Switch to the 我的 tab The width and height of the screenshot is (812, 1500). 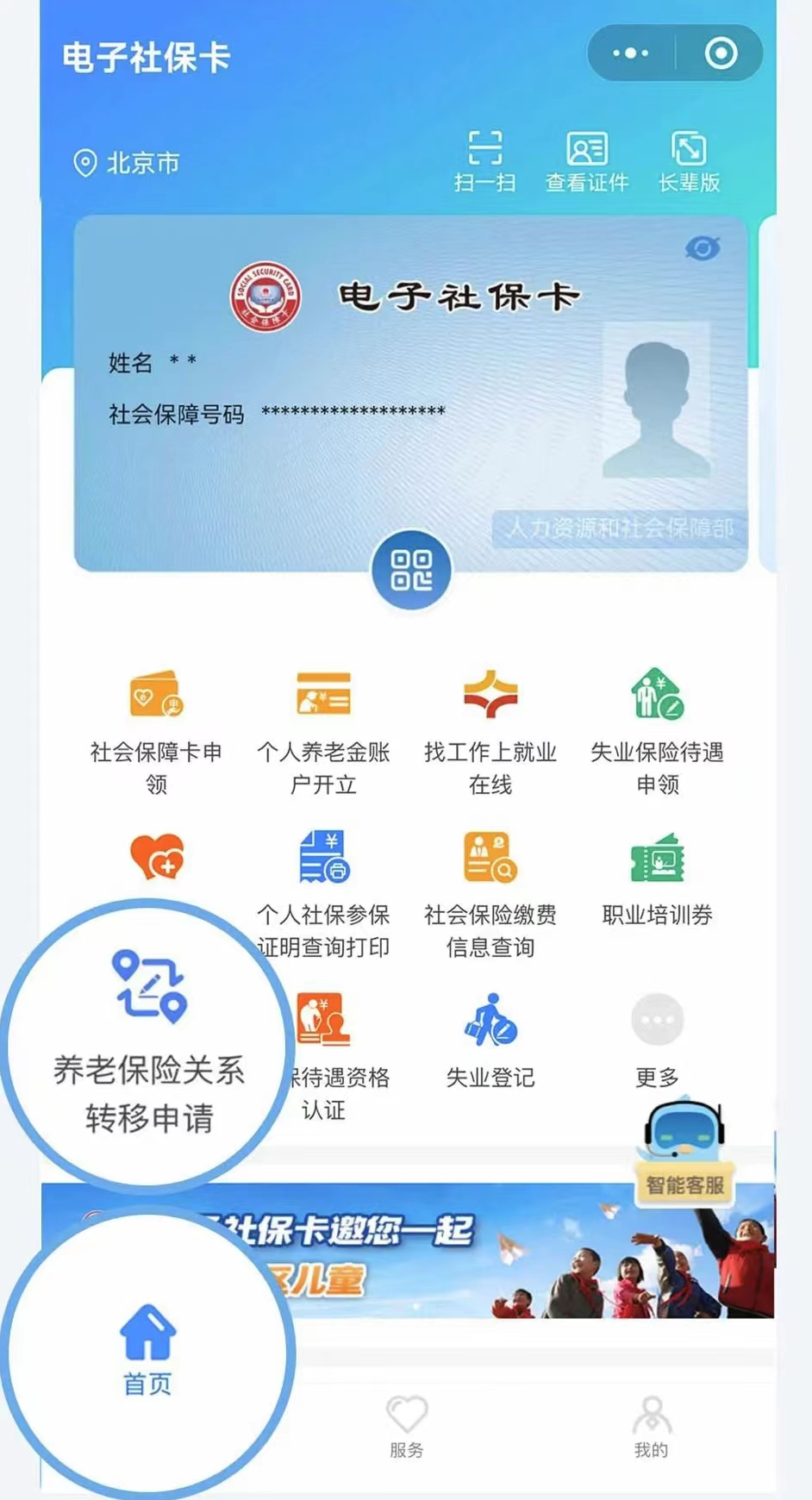click(x=652, y=1426)
